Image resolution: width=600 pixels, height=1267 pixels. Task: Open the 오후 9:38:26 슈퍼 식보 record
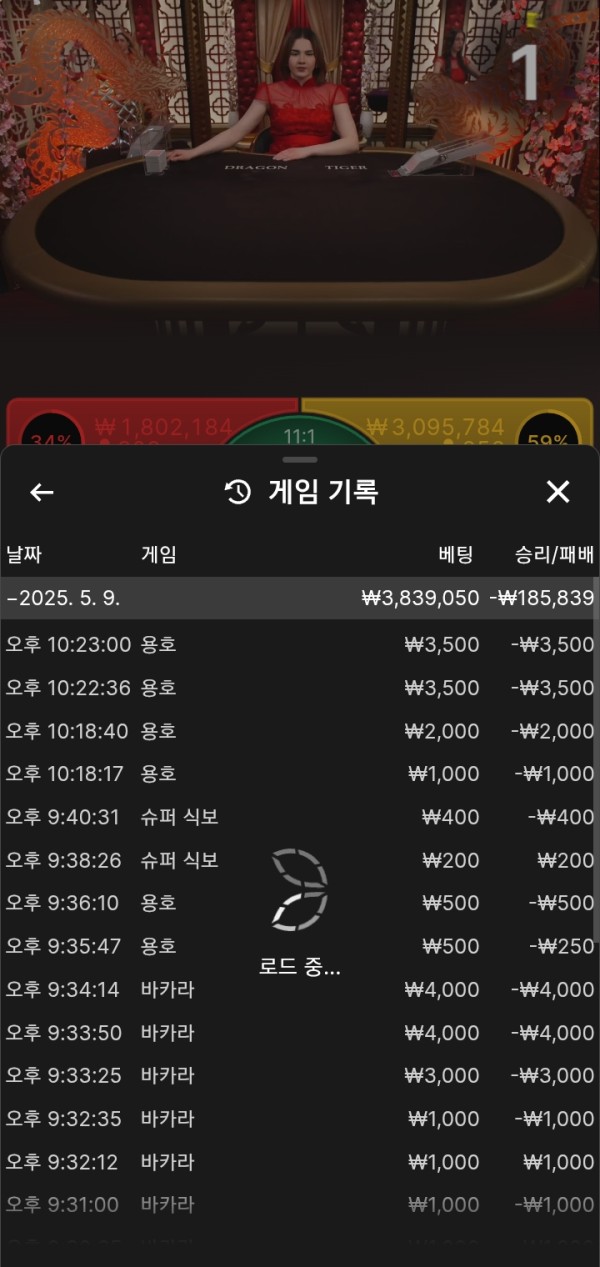click(298, 860)
